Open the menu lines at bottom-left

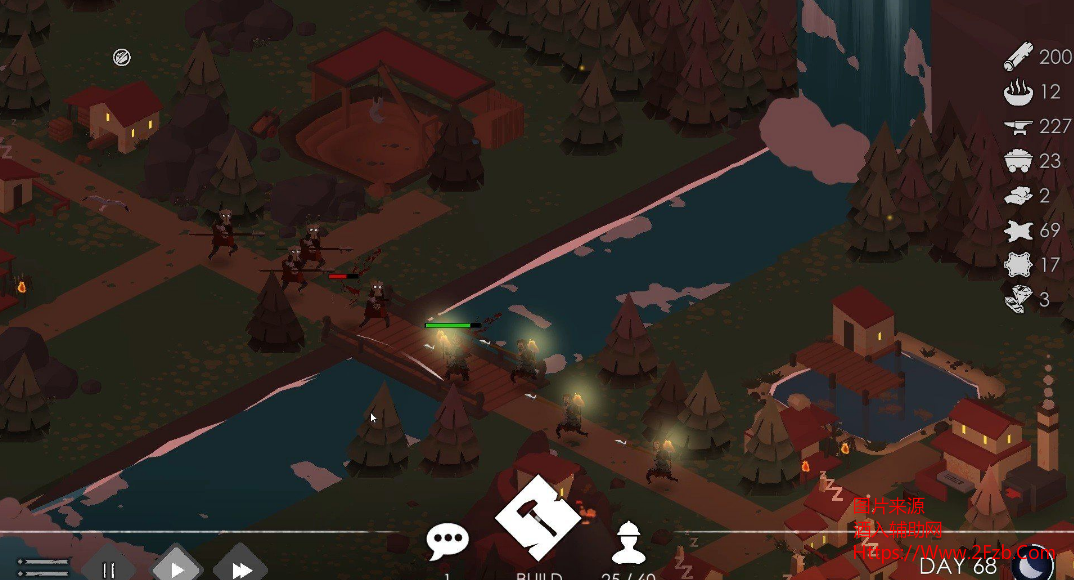pos(43,568)
